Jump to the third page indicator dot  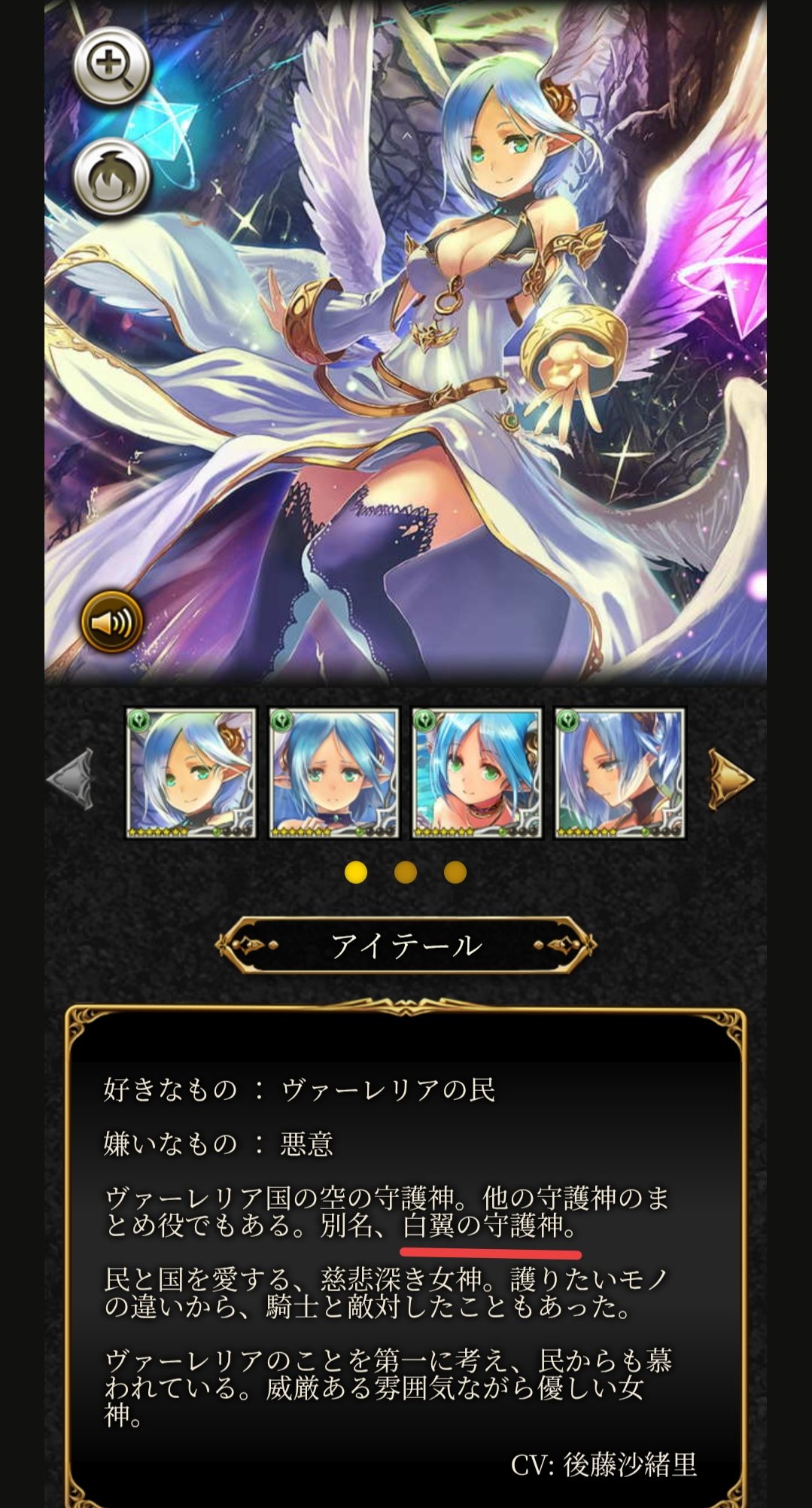click(455, 873)
